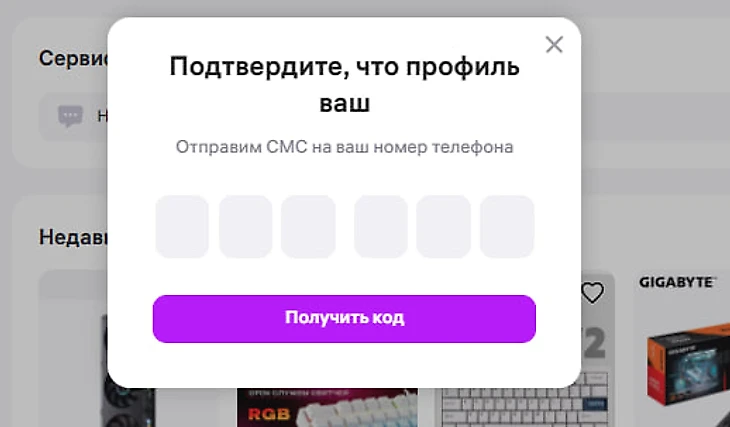Close the profile confirmation dialog
This screenshot has height=427, width=730.
click(554, 44)
